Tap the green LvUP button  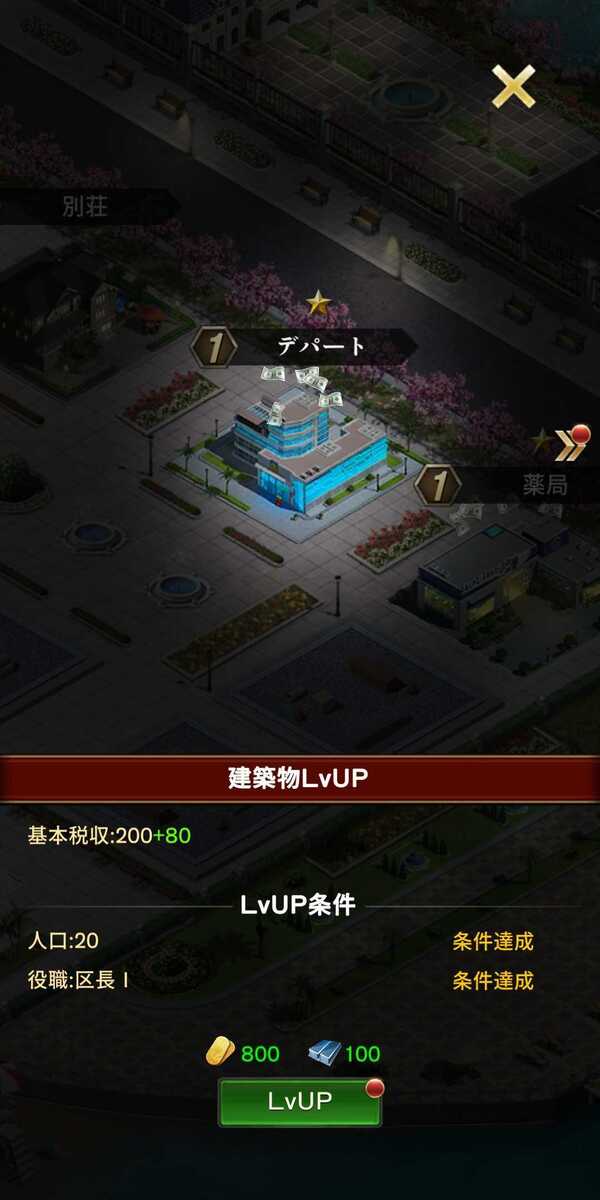[300, 1101]
